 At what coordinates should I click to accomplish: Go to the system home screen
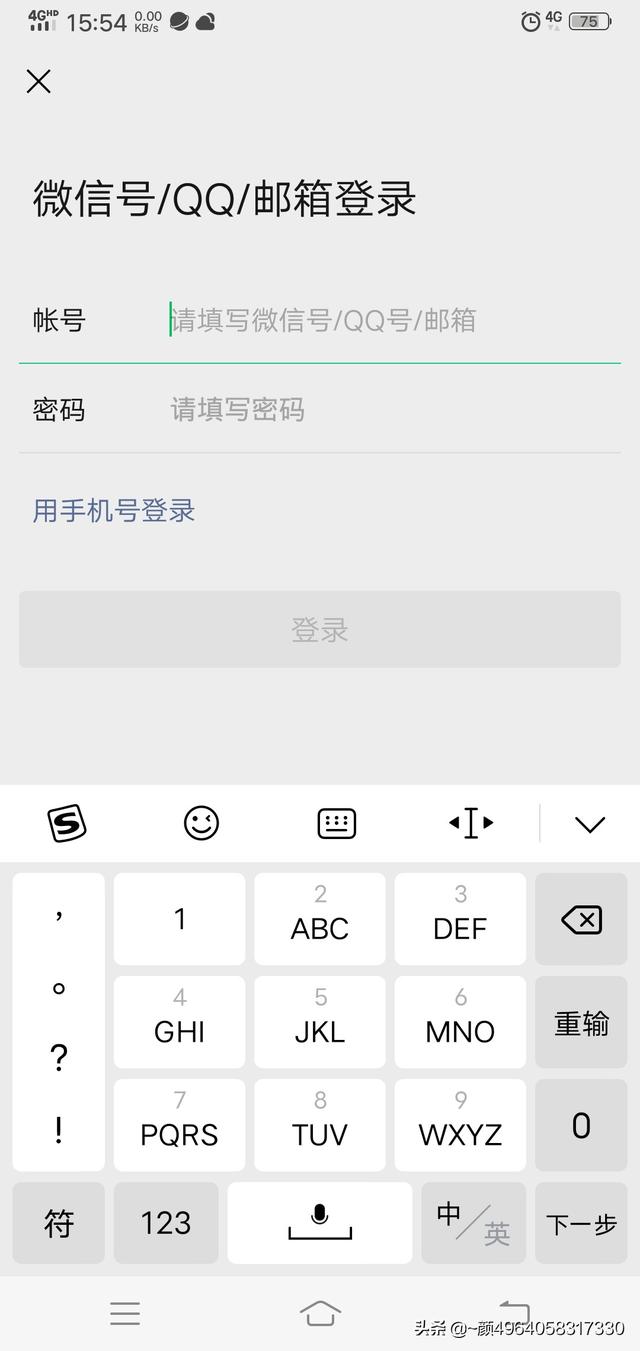tap(320, 1313)
